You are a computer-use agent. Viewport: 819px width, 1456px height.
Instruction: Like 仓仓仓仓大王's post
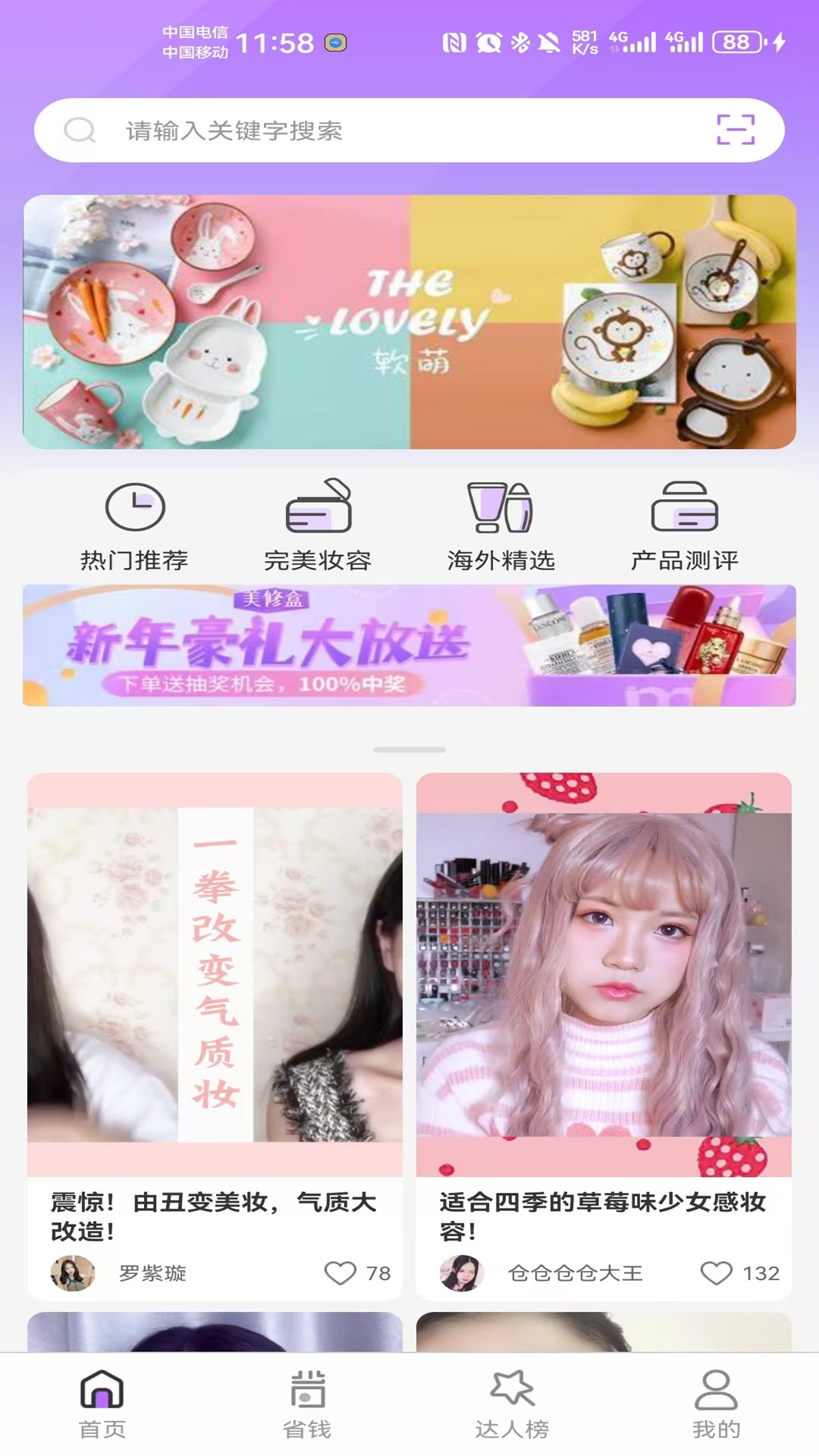tap(717, 1273)
